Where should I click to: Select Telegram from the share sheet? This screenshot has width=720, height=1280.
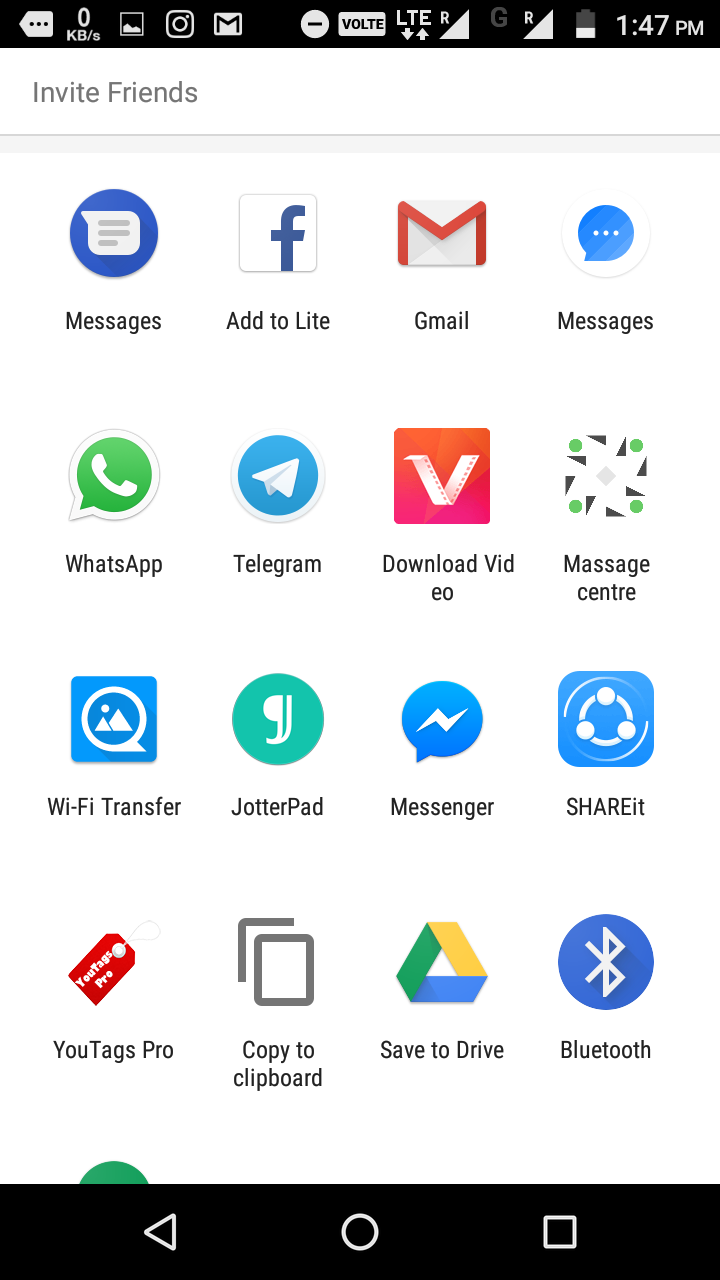(x=277, y=476)
